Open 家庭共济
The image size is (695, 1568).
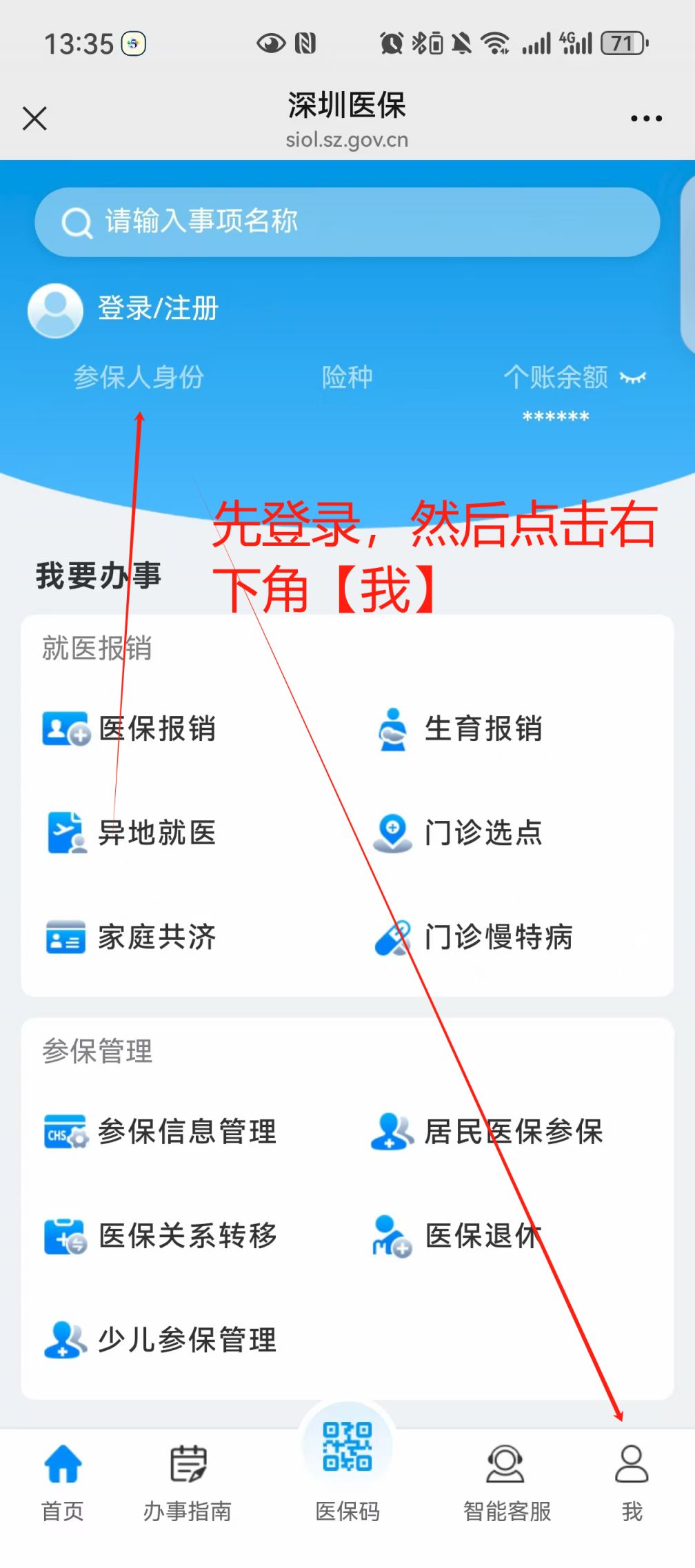point(131,937)
